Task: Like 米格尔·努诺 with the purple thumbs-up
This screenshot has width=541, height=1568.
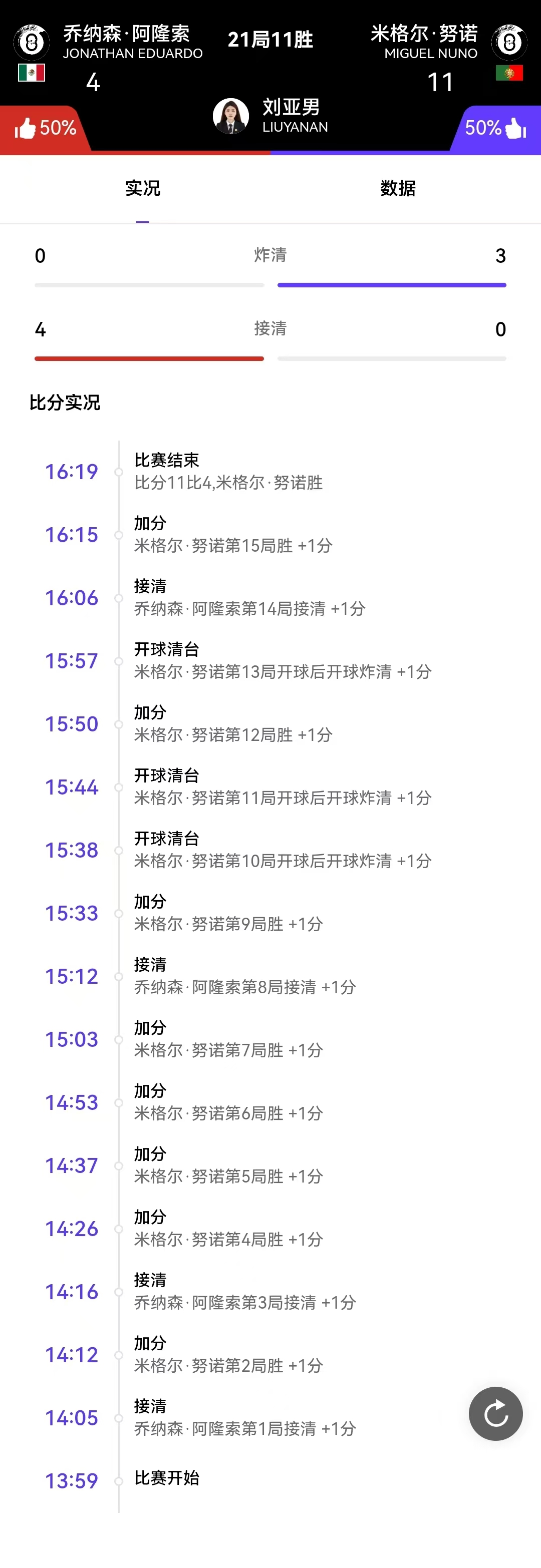Action: (515, 129)
